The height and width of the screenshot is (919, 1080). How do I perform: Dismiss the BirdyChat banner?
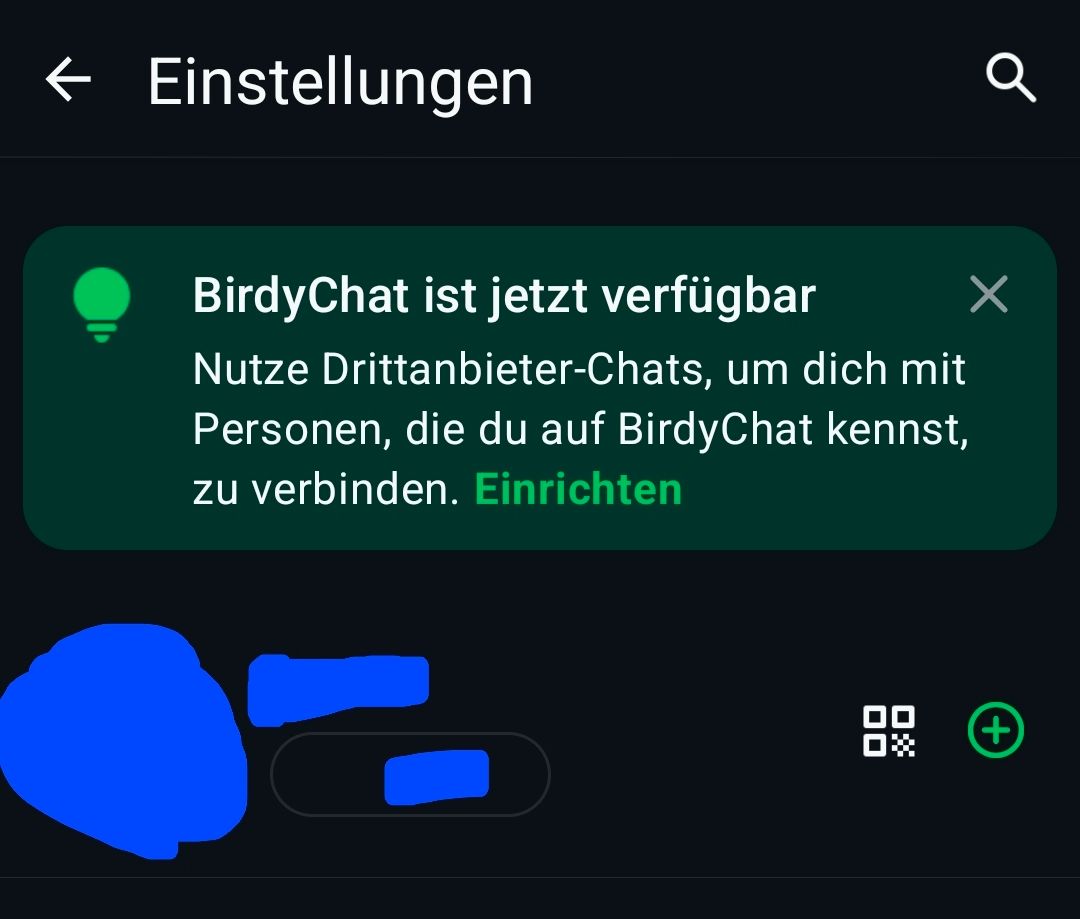(988, 295)
